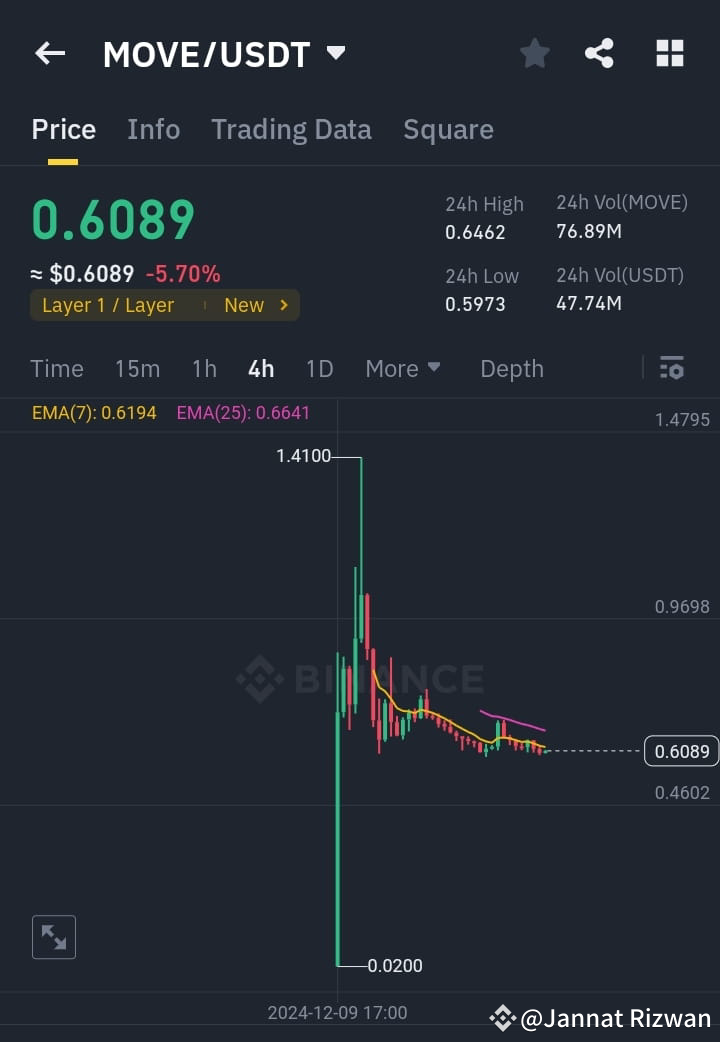Image resolution: width=720 pixels, height=1042 pixels.
Task: Open the Trading Data tab
Action: 291,129
